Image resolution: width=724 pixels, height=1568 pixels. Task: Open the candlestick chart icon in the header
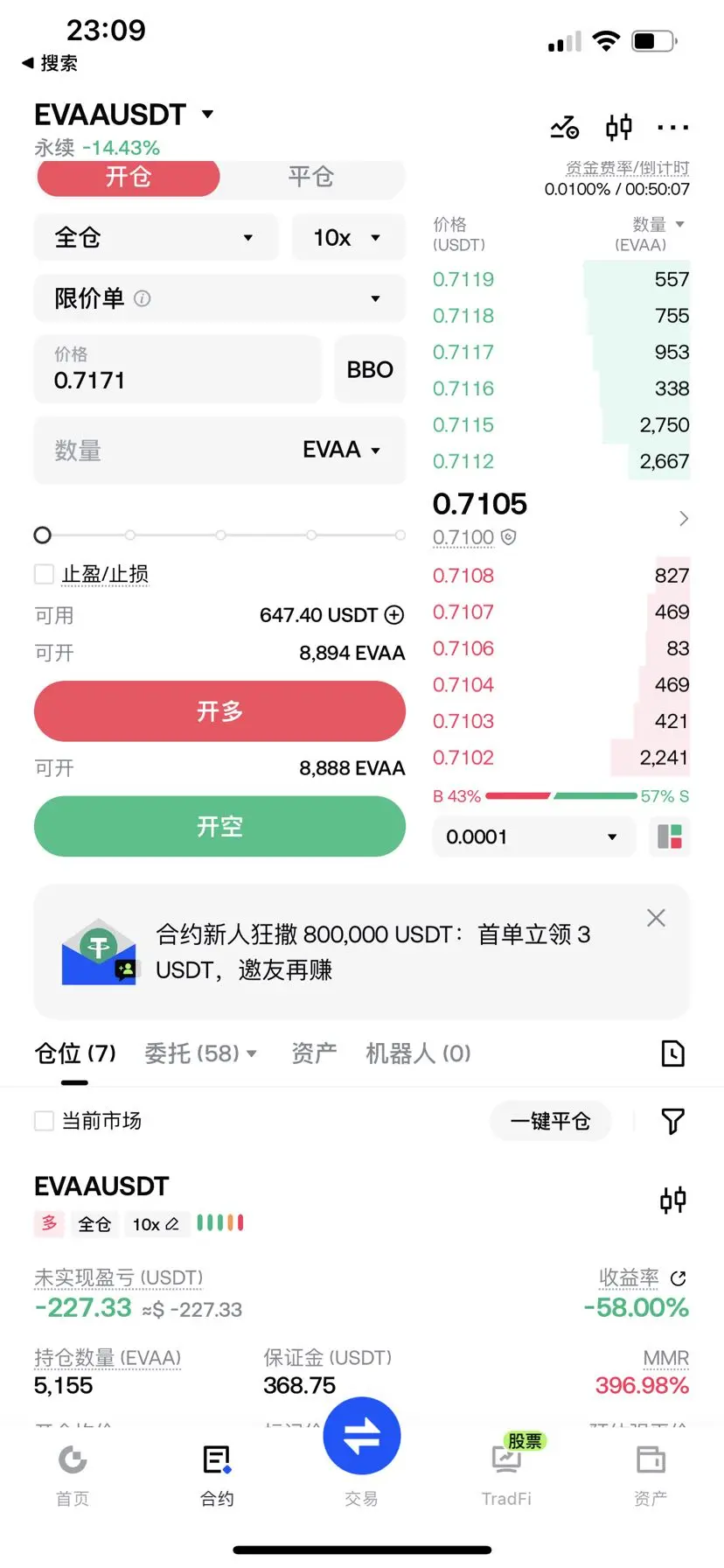pos(619,128)
